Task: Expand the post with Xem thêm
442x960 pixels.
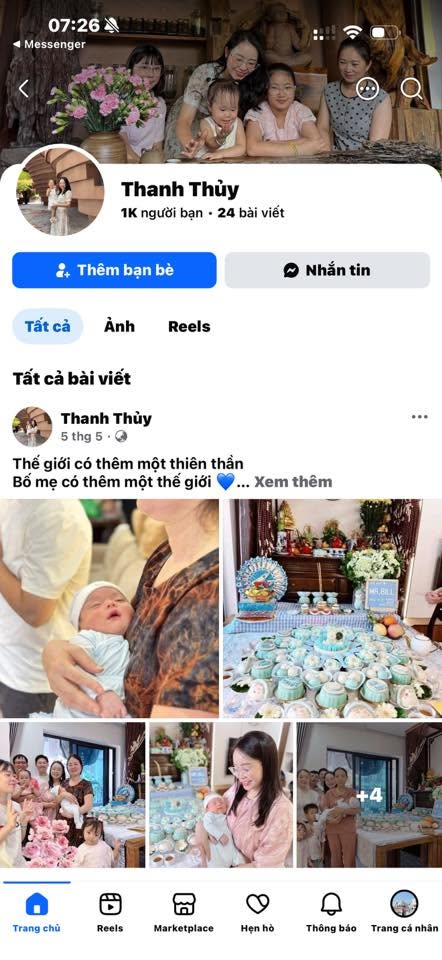Action: point(293,482)
